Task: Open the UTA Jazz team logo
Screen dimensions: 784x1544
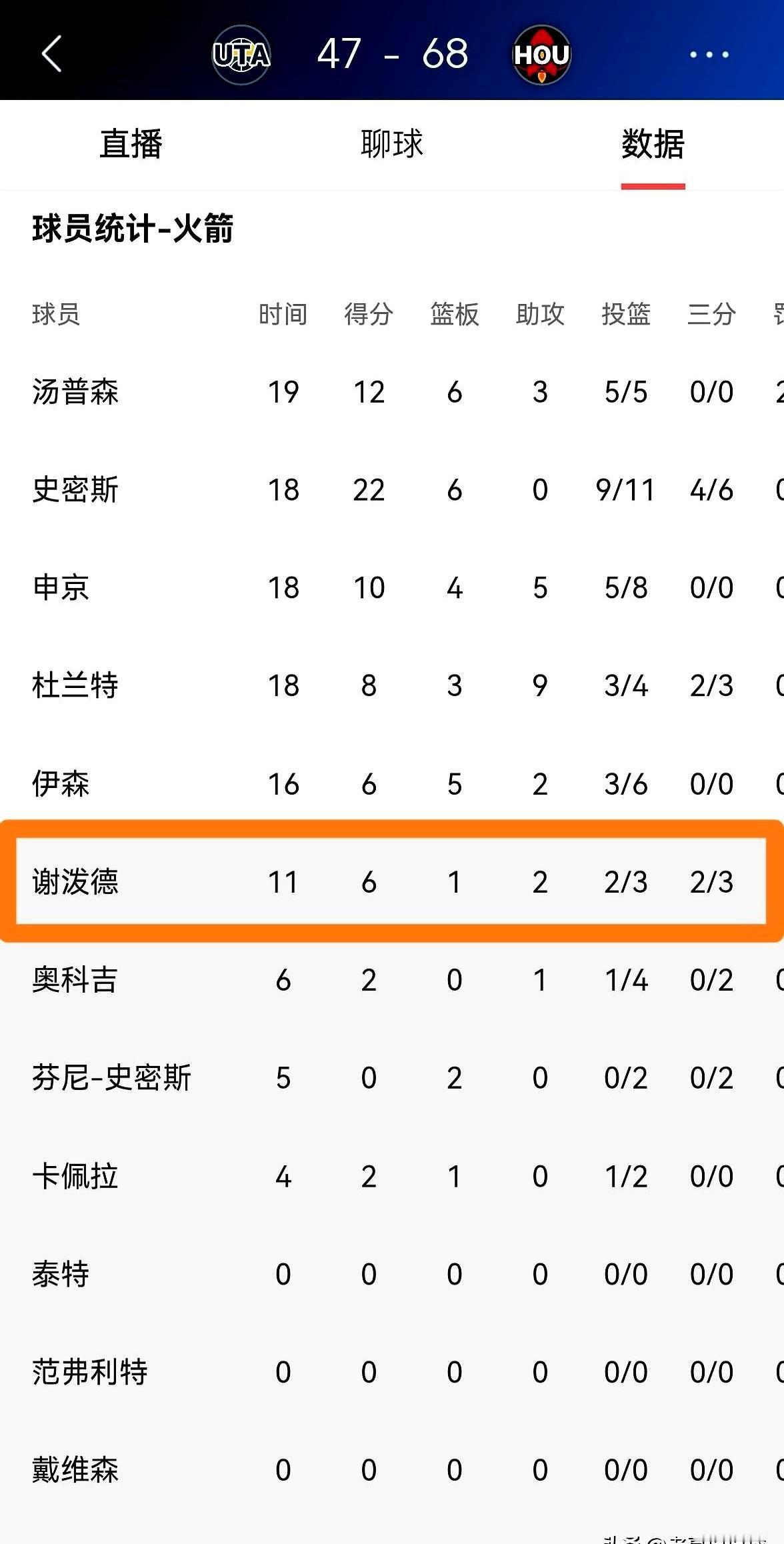Action: (241, 55)
